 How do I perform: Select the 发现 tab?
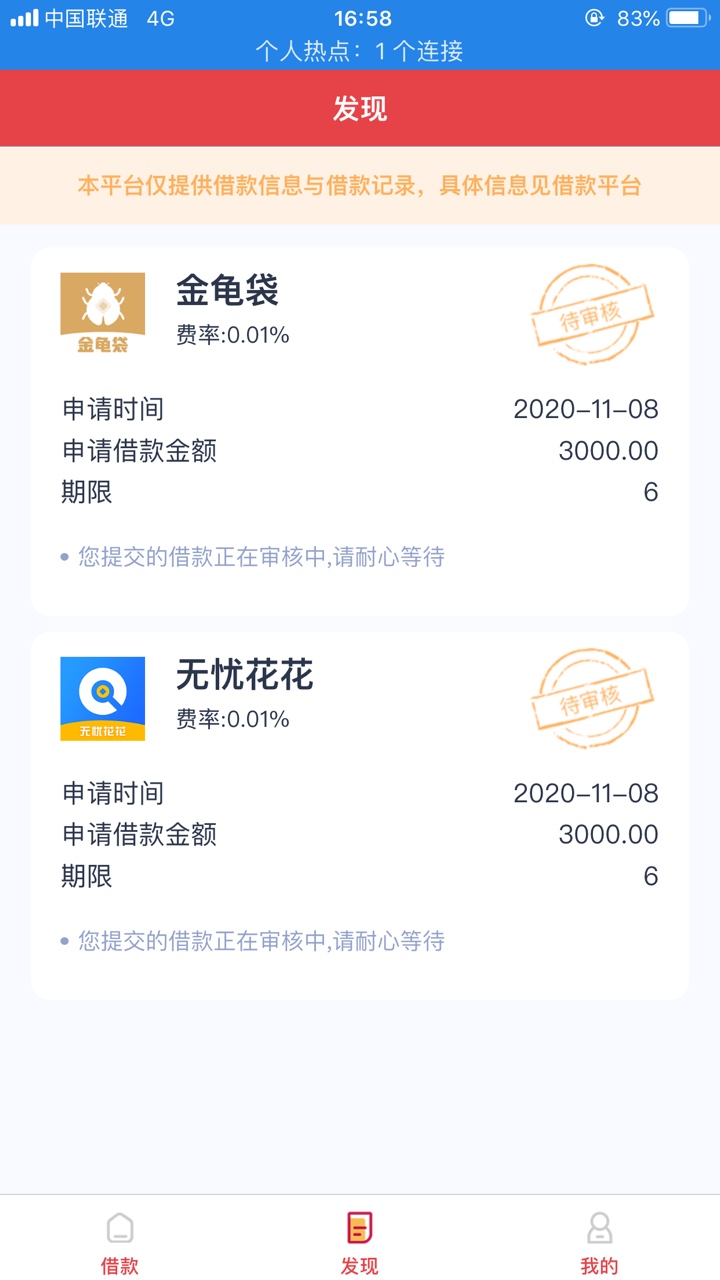click(360, 1242)
